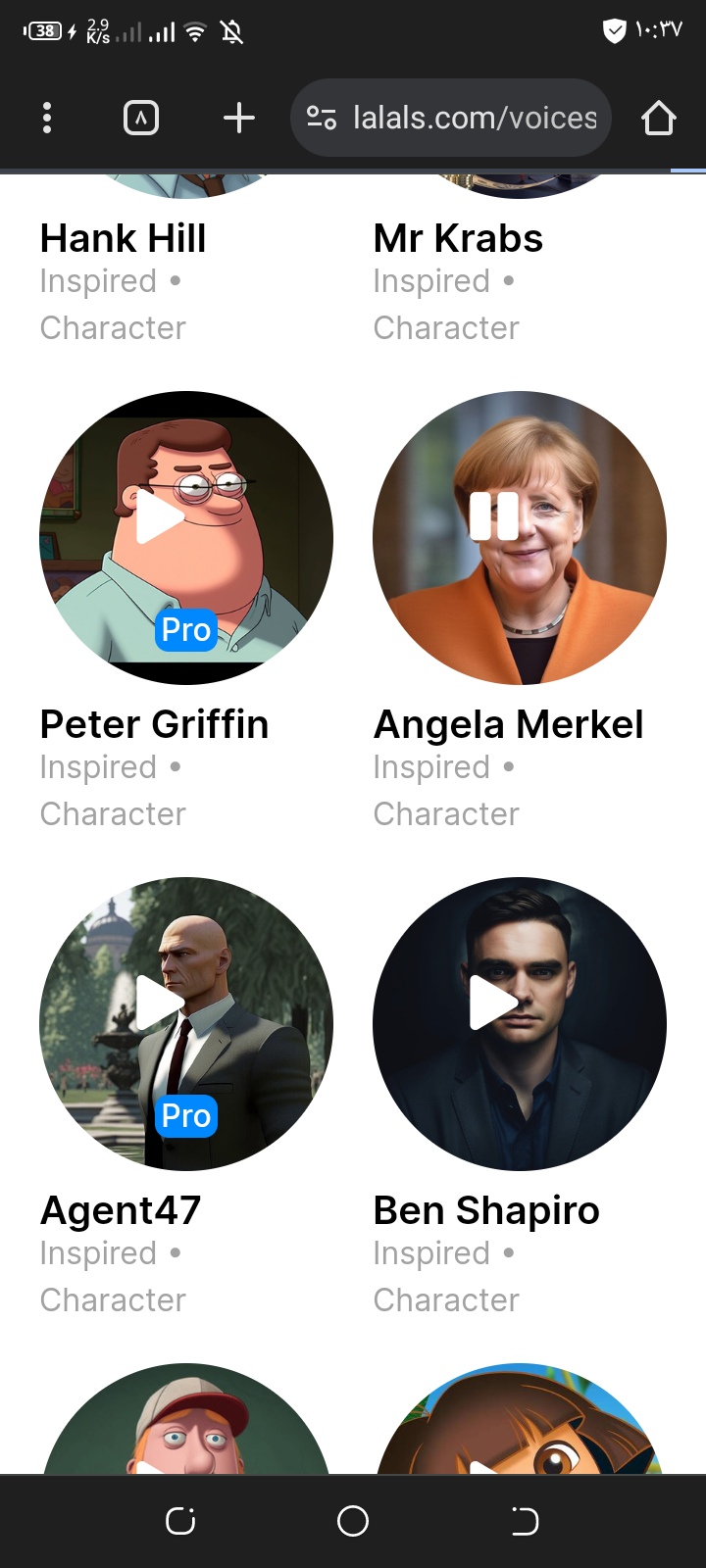Image resolution: width=706 pixels, height=1568 pixels.
Task: Open the recent apps view
Action: (x=180, y=1521)
